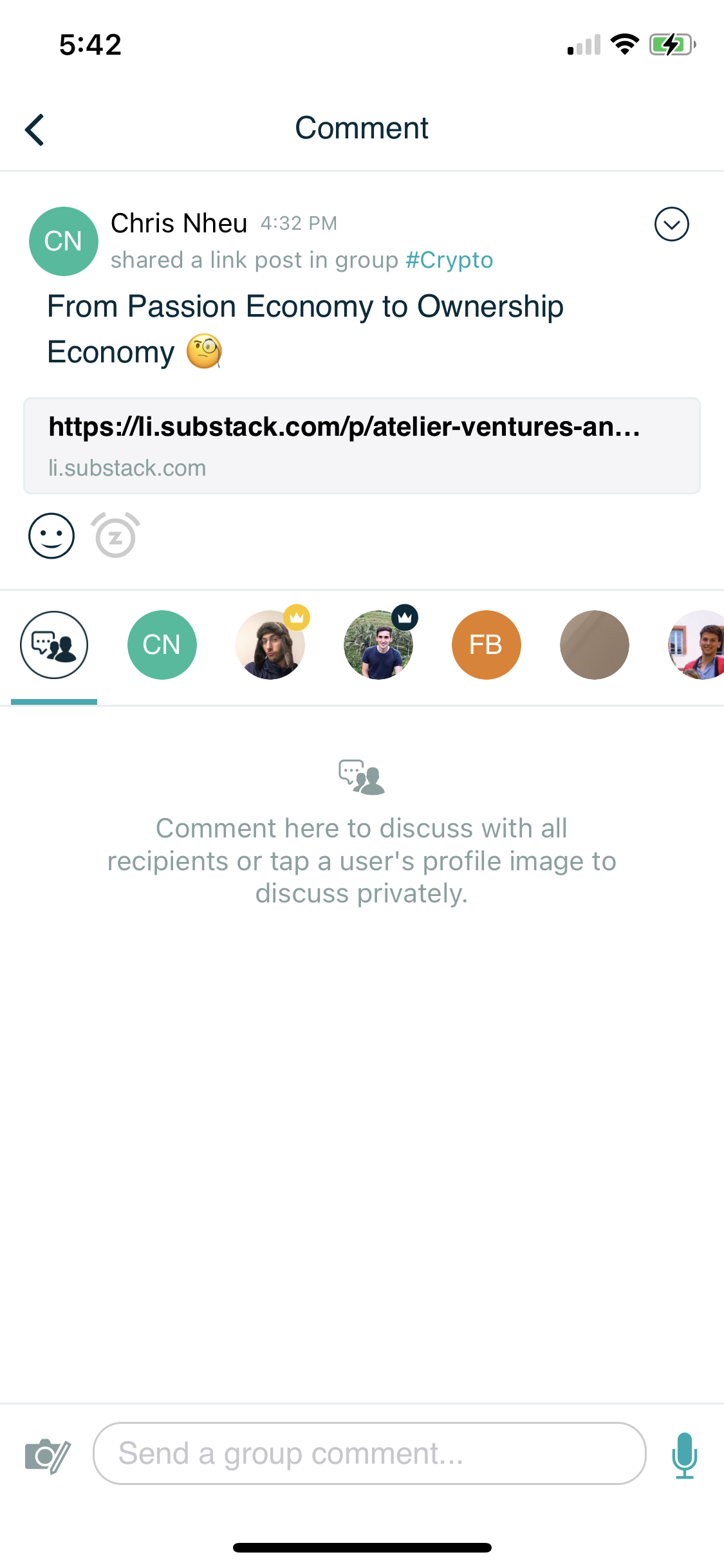Image resolution: width=724 pixels, height=1568 pixels.
Task: Go back from the Comment screen
Action: [x=35, y=130]
